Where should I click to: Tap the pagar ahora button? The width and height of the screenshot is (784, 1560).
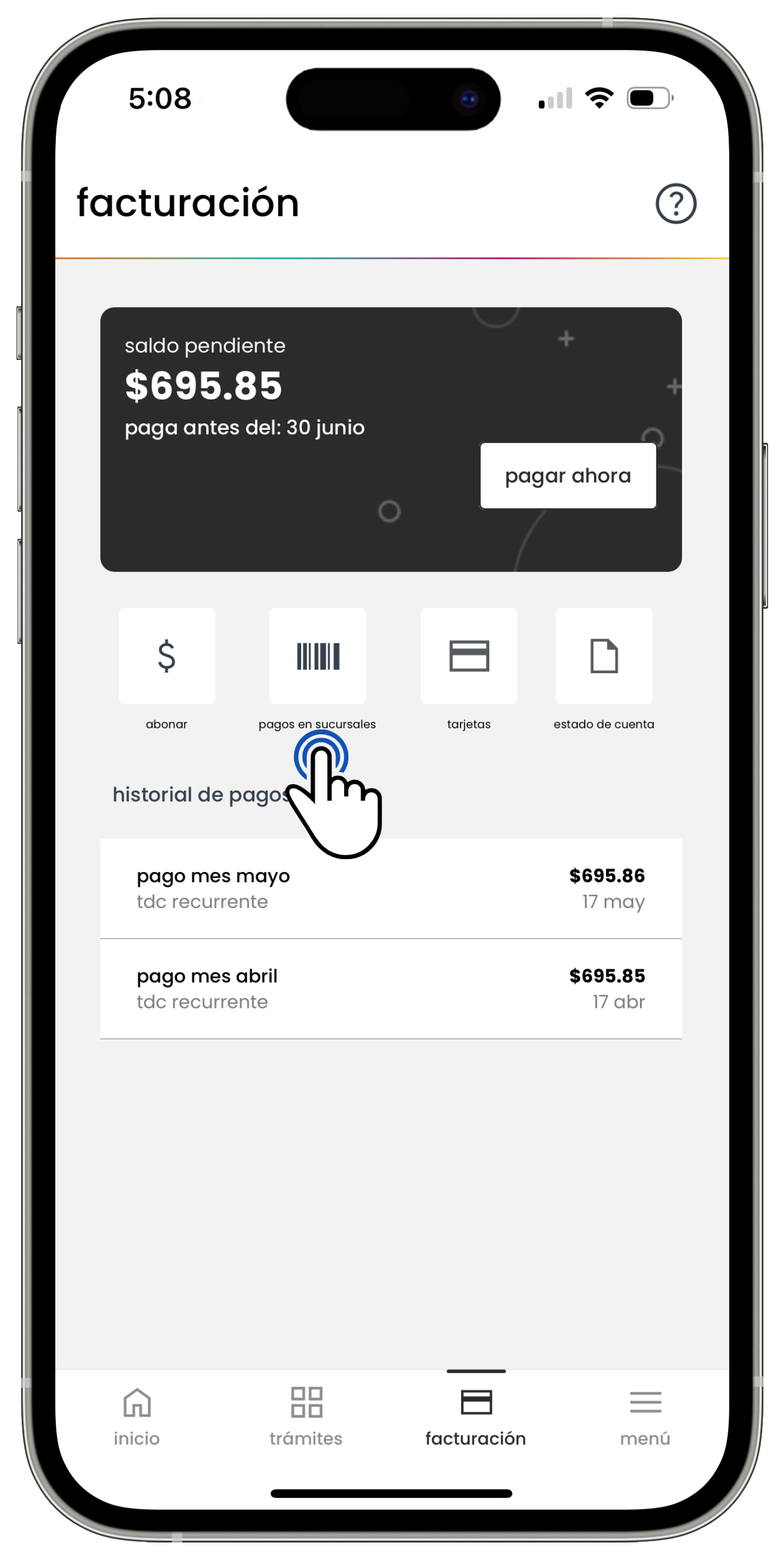pos(568,476)
